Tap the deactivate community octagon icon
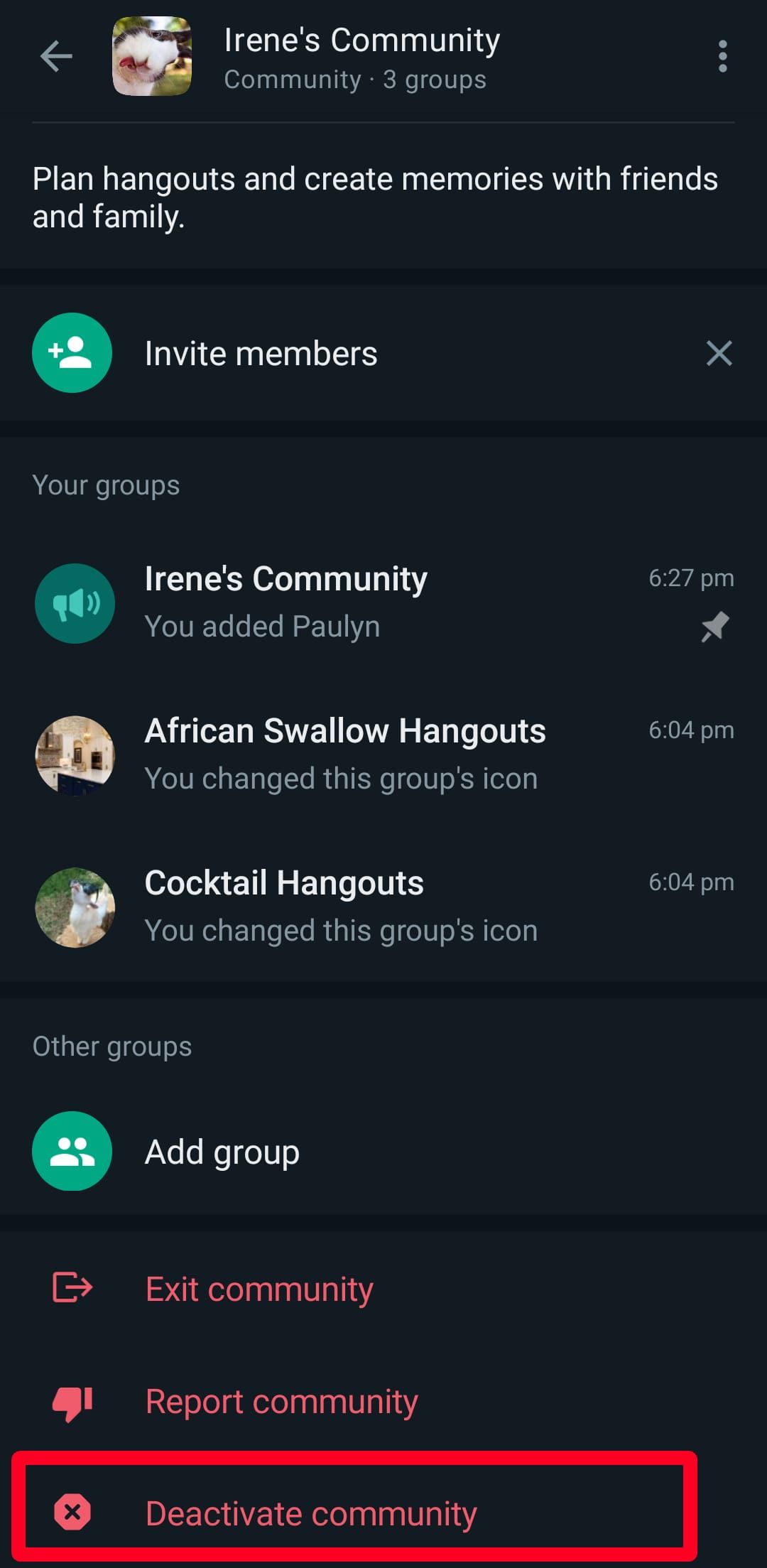Screen dimensions: 767x1568 tap(74, 1513)
